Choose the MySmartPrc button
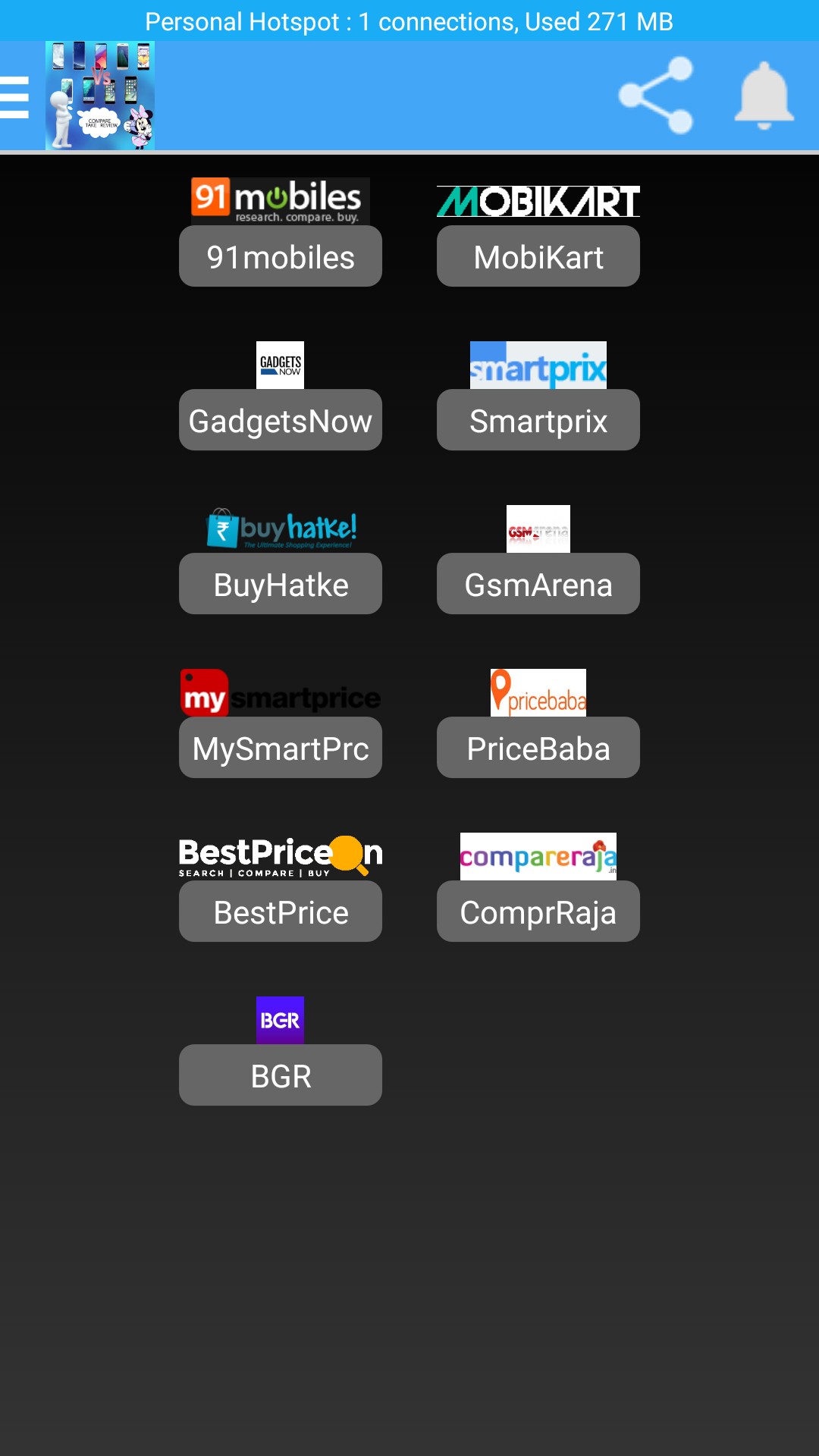Screen dimensions: 819x1456 coord(281,748)
